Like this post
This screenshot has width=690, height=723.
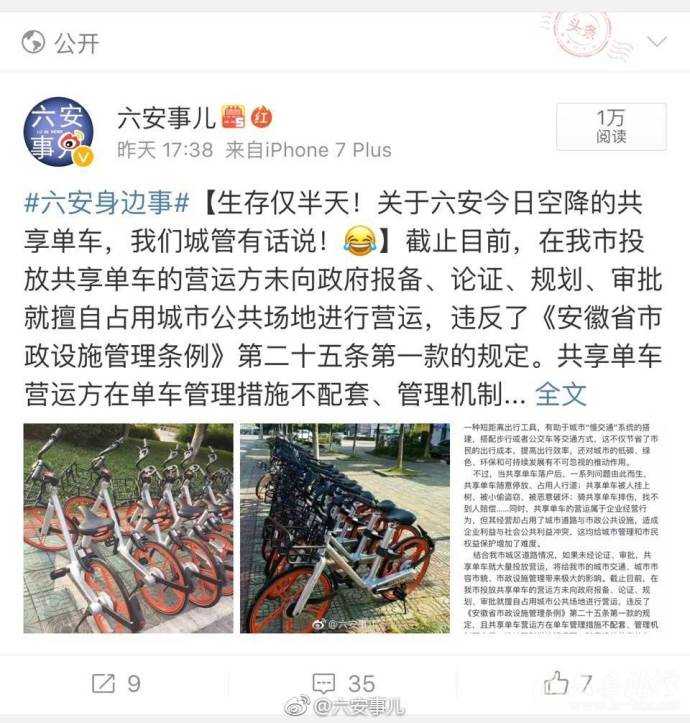pos(567,684)
